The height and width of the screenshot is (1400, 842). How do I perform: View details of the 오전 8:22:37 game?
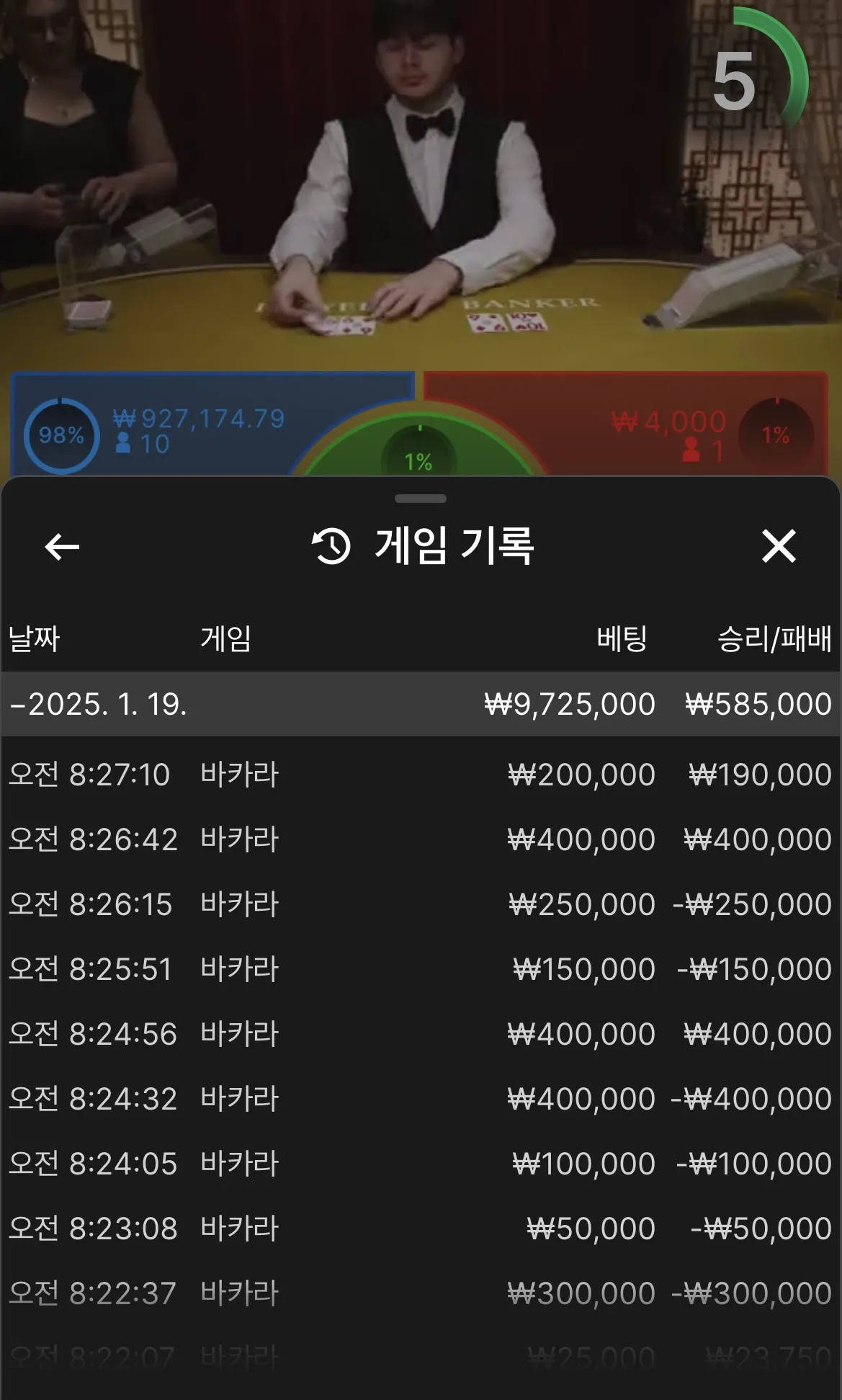pyautogui.click(x=421, y=1293)
